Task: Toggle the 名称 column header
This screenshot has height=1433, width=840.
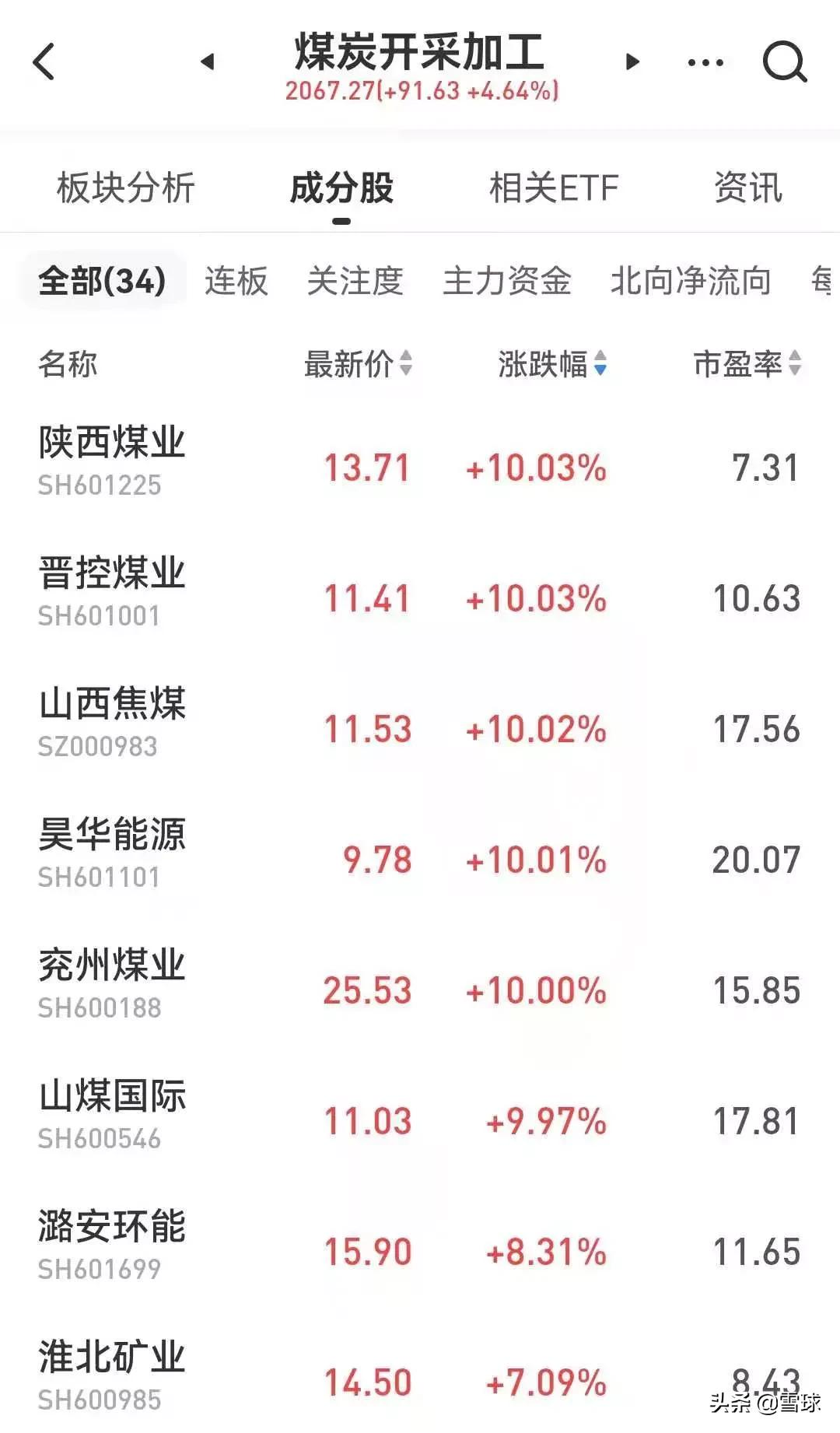Action: [x=68, y=363]
